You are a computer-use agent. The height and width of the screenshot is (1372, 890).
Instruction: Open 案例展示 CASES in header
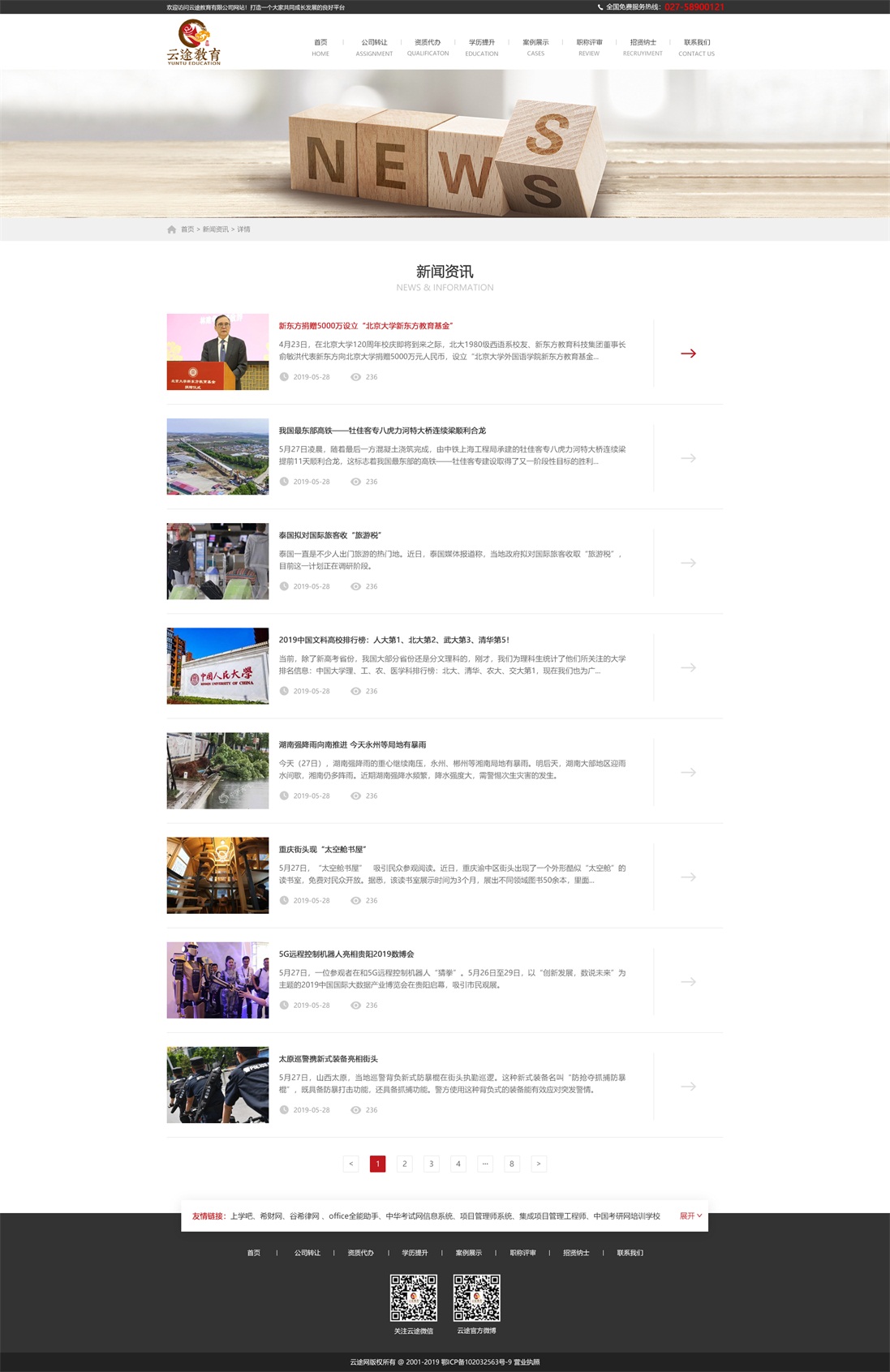tap(535, 47)
